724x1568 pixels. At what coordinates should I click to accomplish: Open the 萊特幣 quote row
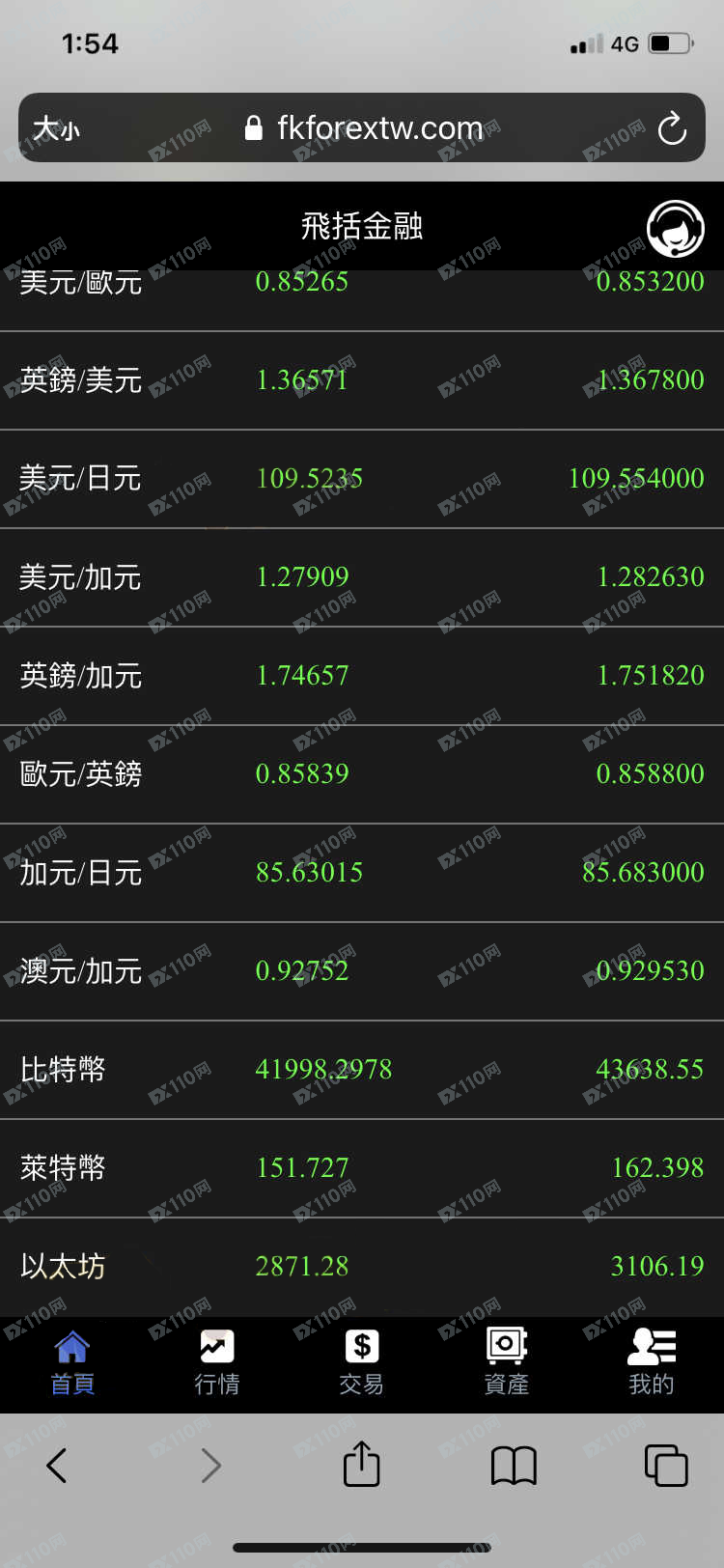click(362, 1168)
